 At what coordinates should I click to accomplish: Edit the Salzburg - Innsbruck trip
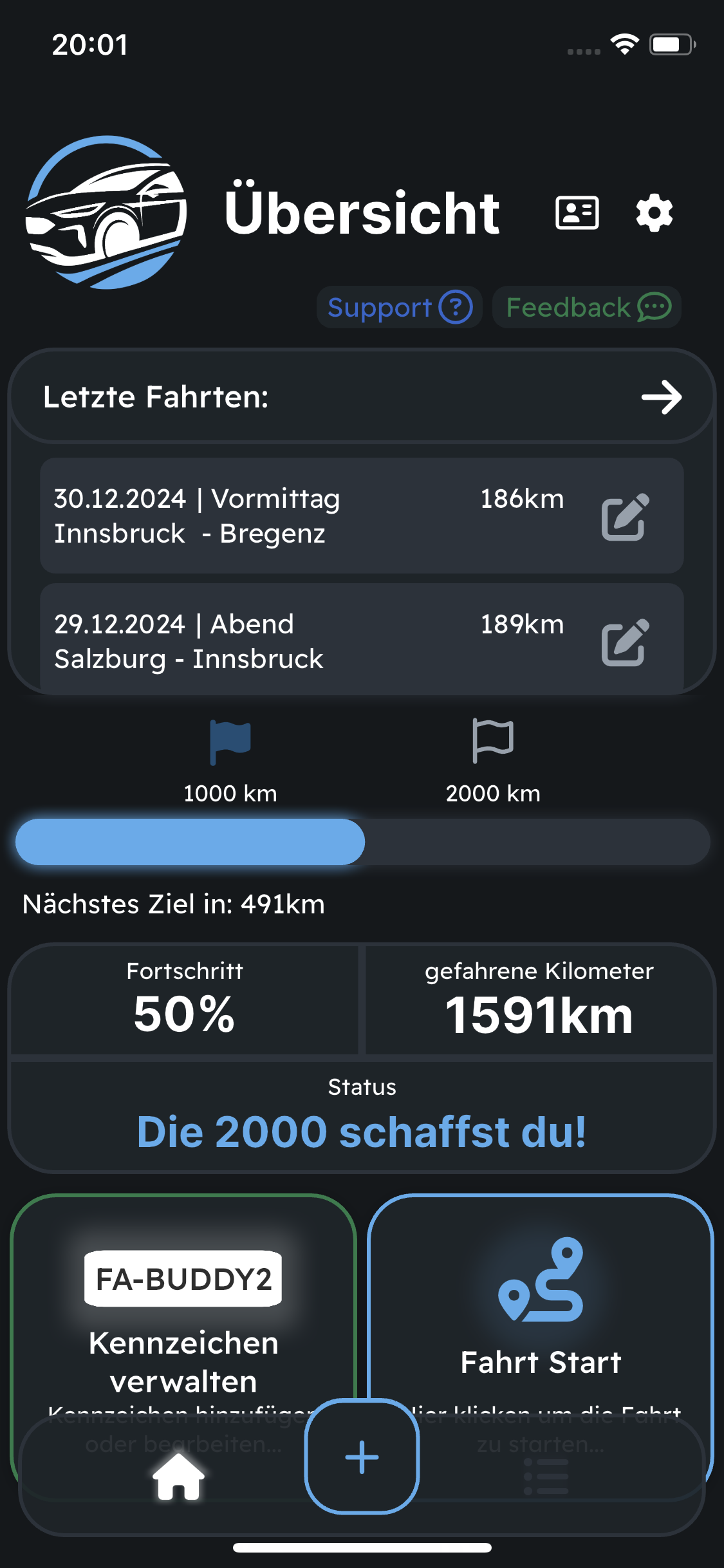pos(624,642)
